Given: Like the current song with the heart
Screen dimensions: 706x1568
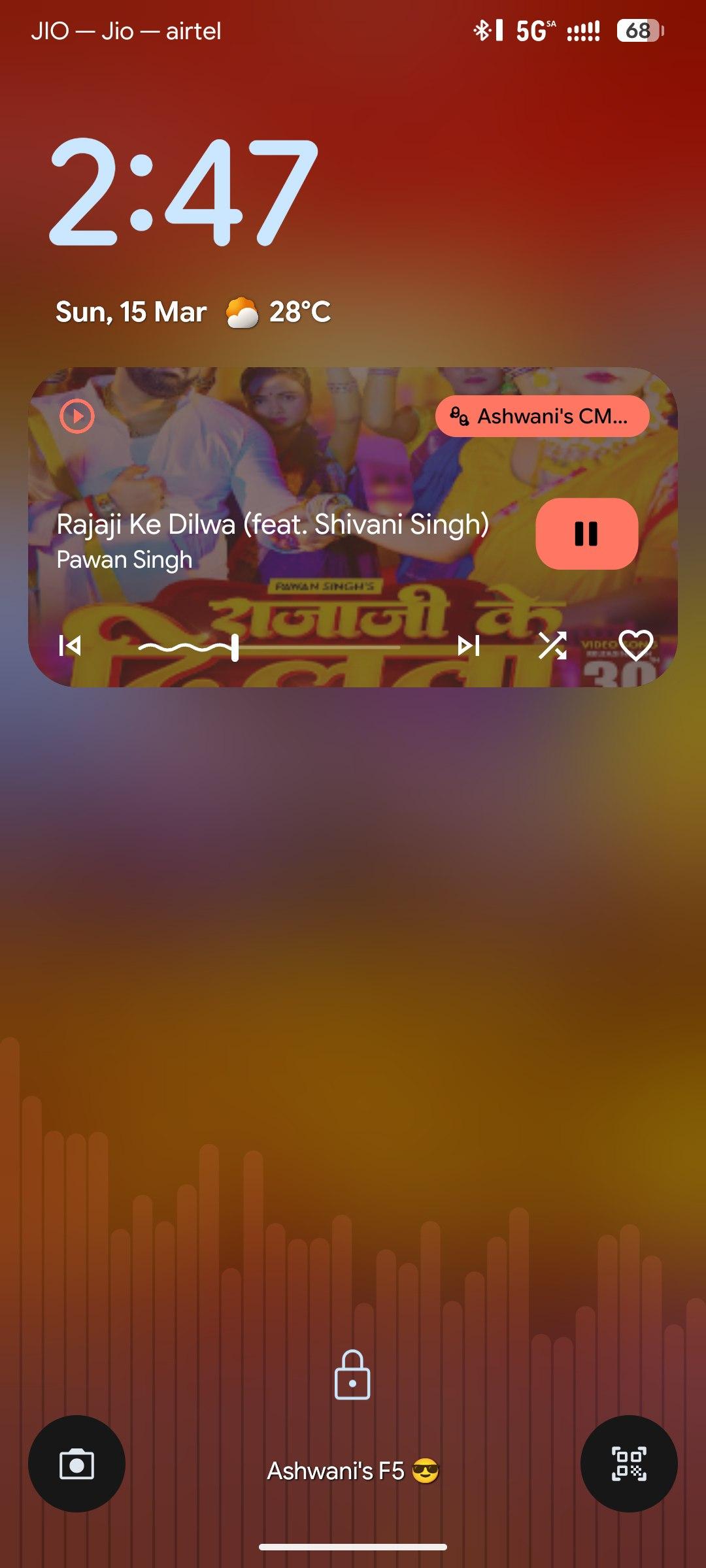Looking at the screenshot, I should pyautogui.click(x=635, y=645).
